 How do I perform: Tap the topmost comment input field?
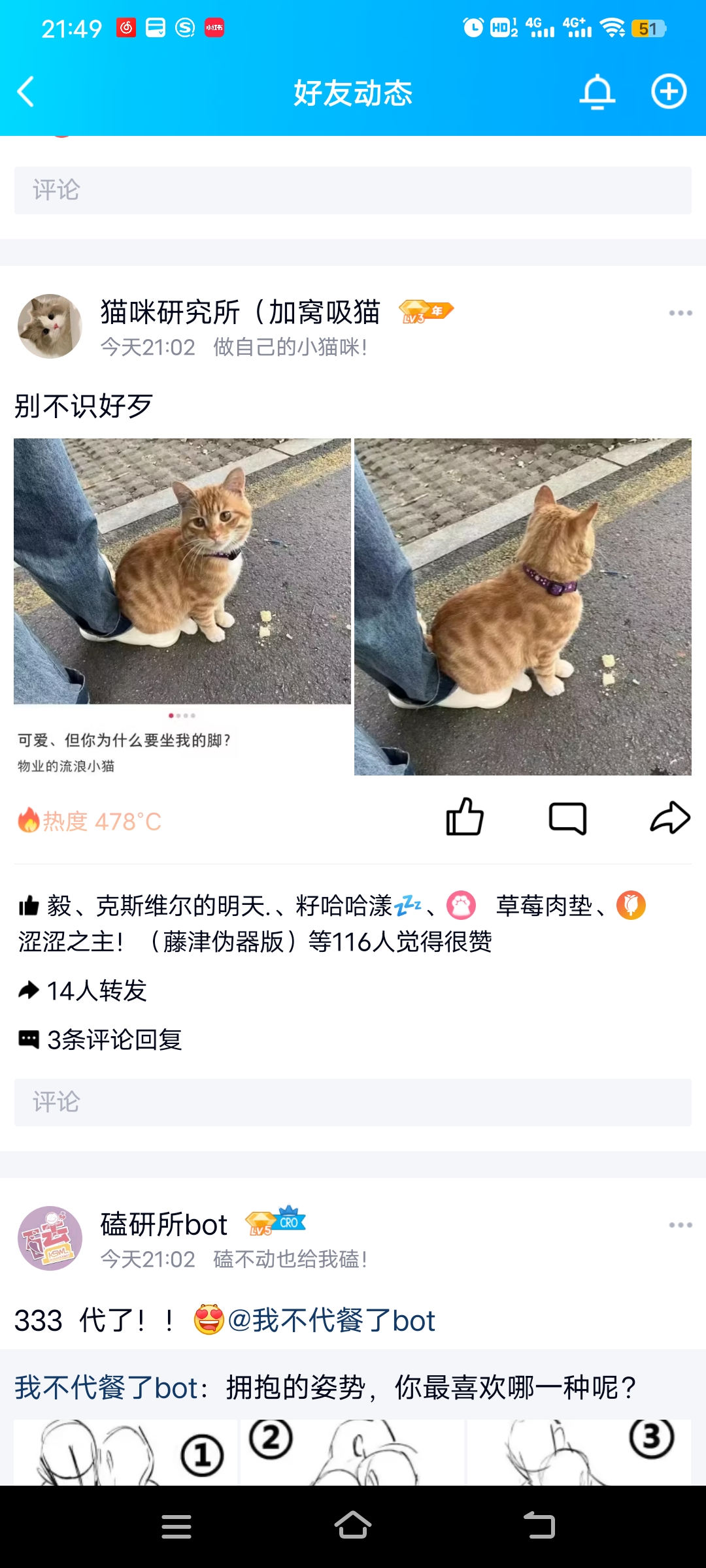(x=353, y=190)
